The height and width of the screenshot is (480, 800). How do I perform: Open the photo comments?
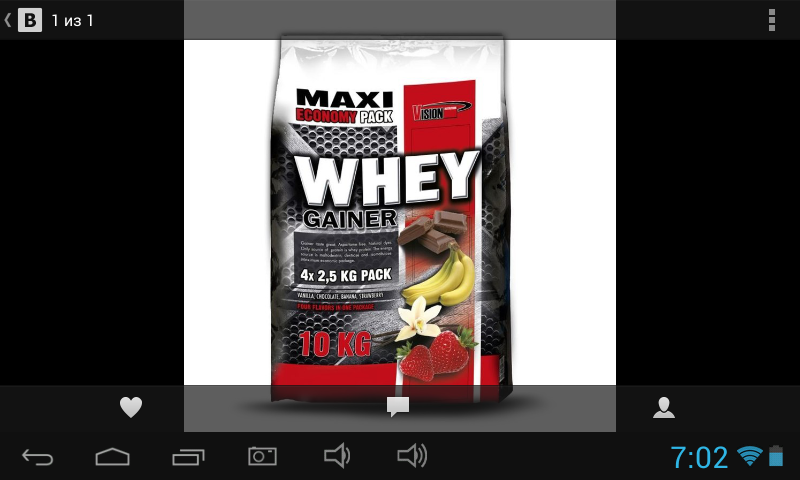pyautogui.click(x=398, y=407)
